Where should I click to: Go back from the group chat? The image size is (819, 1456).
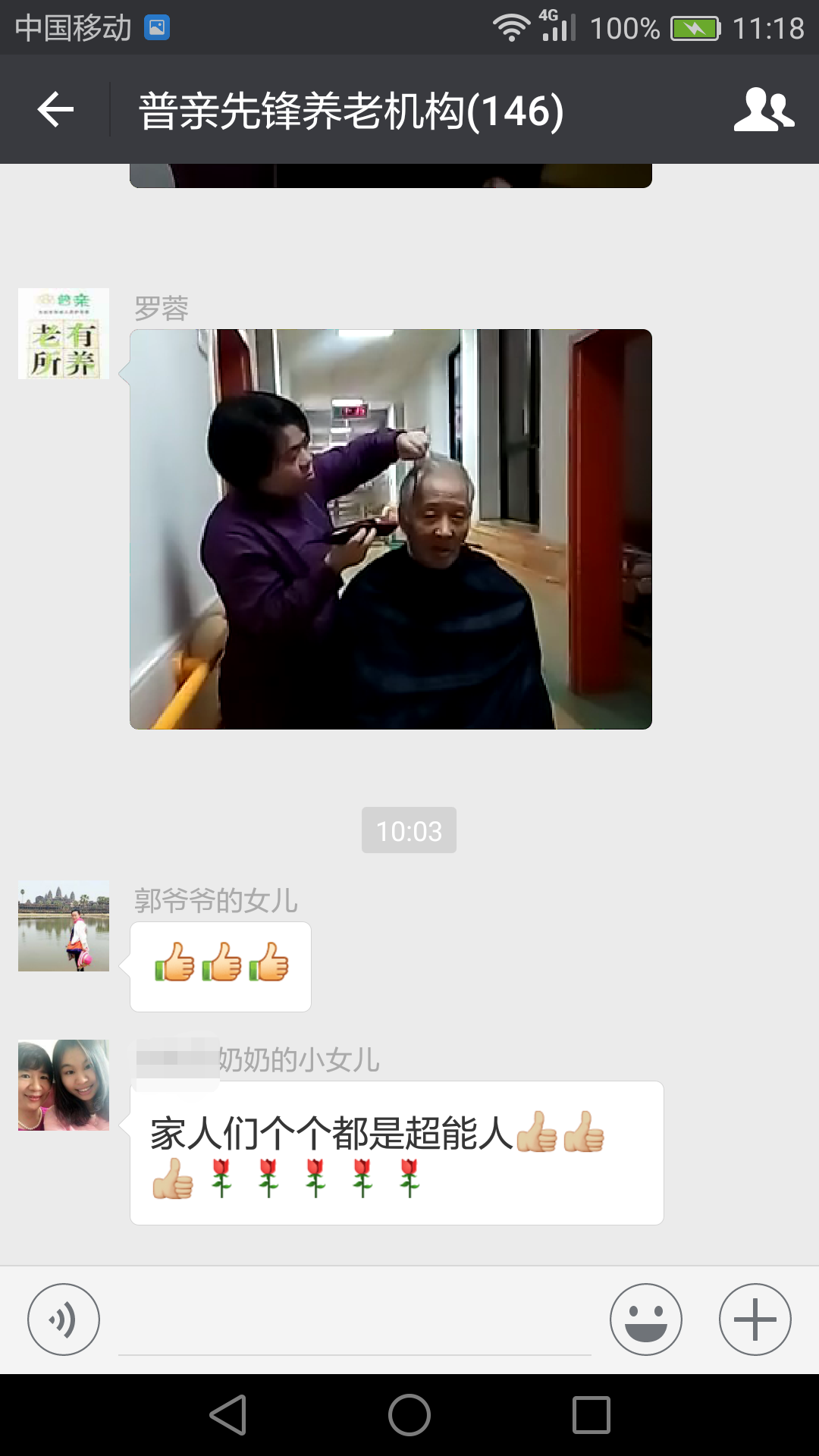tap(55, 110)
